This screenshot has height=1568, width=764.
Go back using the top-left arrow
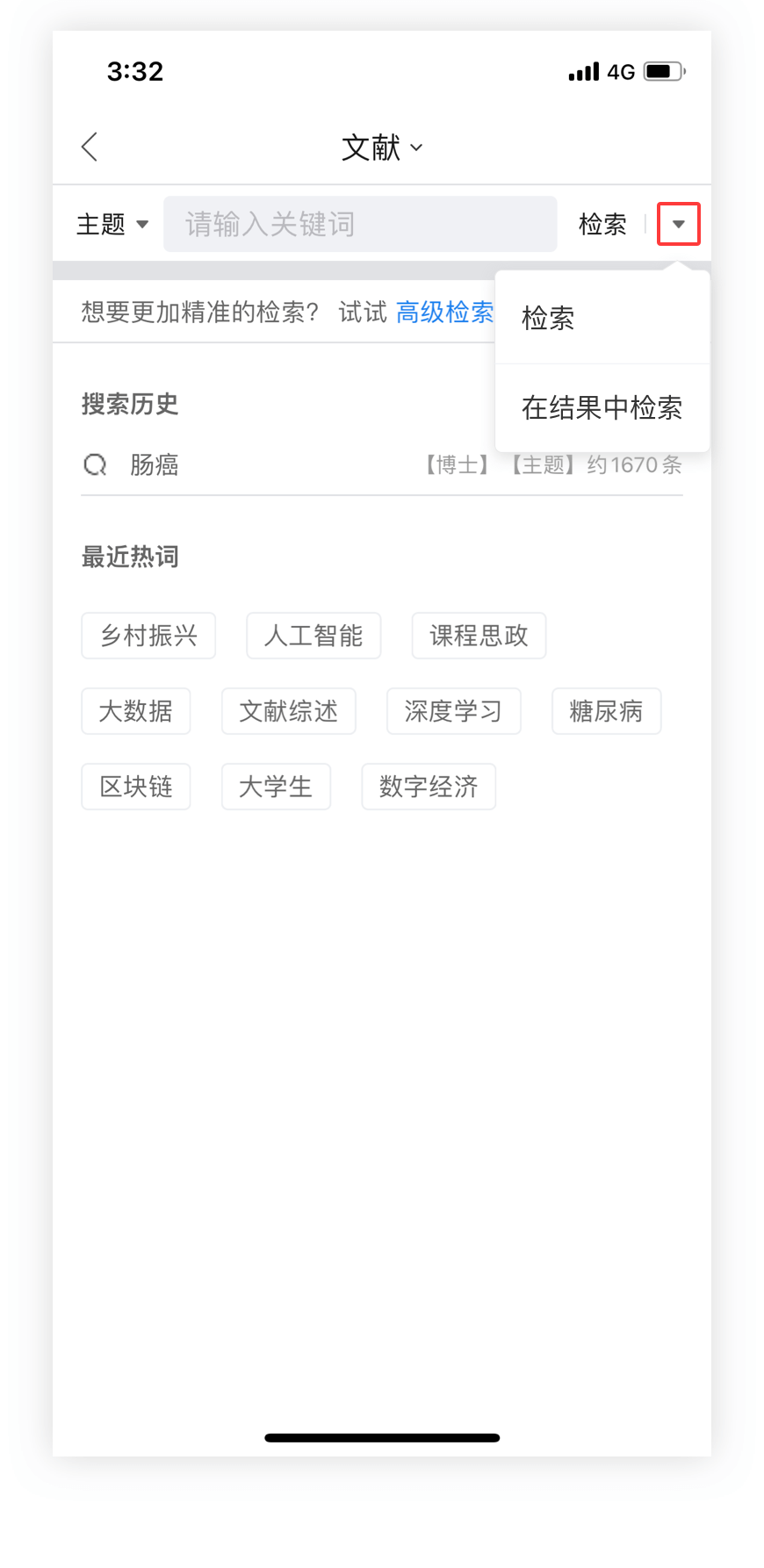pyautogui.click(x=90, y=147)
